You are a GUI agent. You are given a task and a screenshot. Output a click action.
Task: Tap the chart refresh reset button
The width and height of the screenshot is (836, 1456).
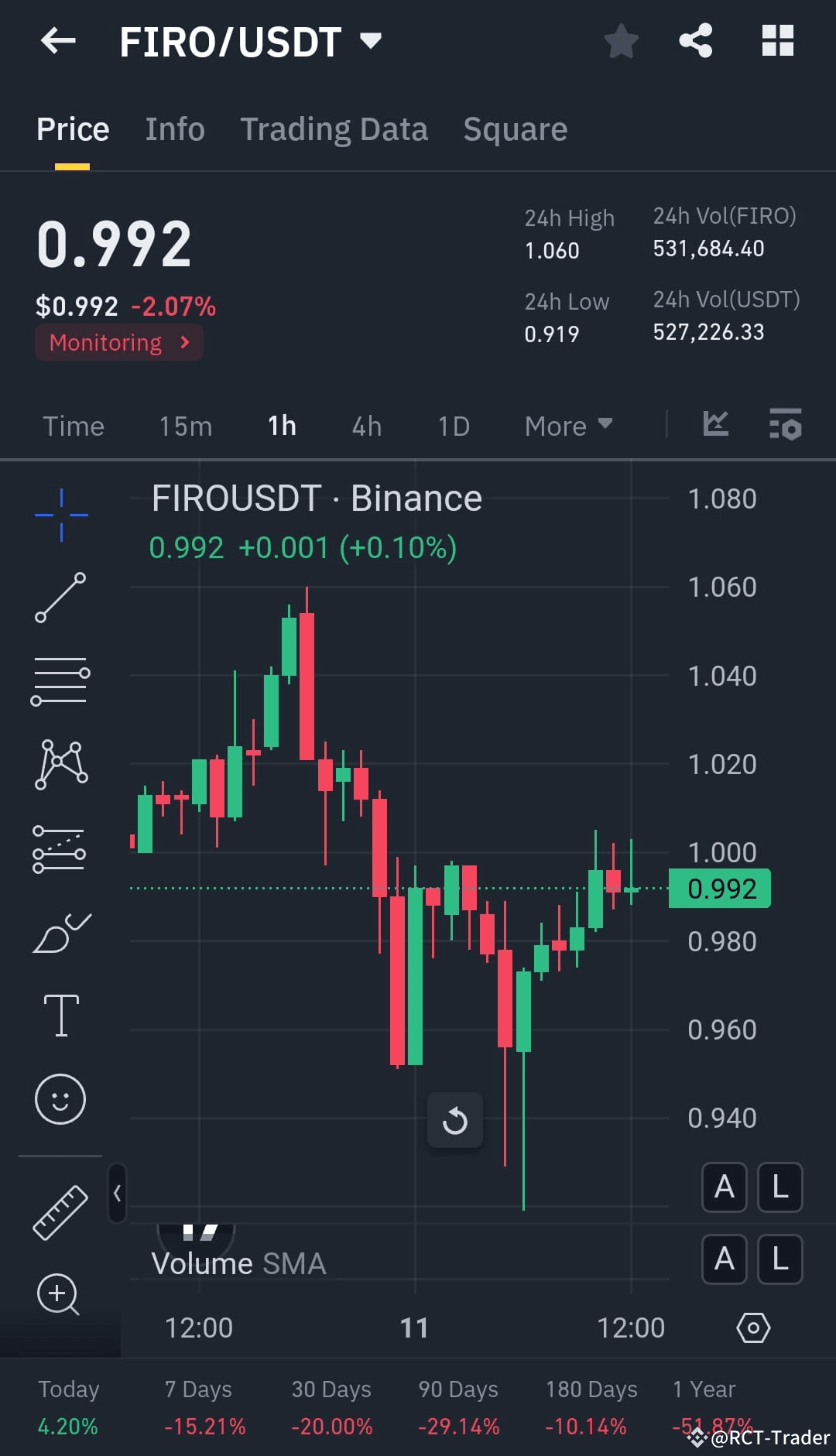(x=454, y=1121)
